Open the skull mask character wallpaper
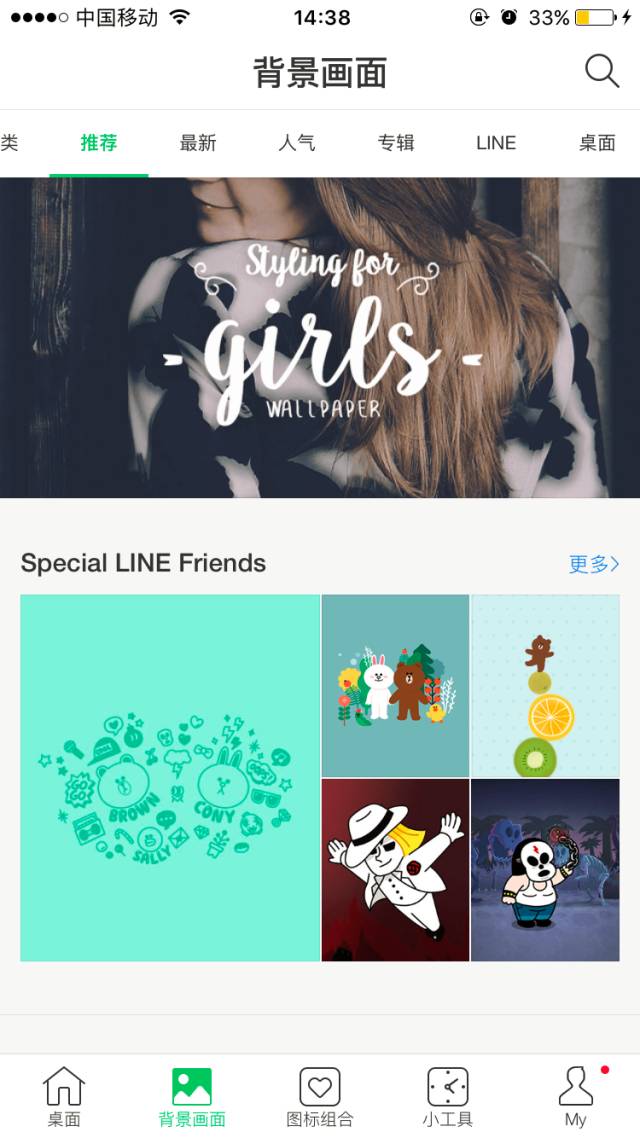 pos(545,870)
